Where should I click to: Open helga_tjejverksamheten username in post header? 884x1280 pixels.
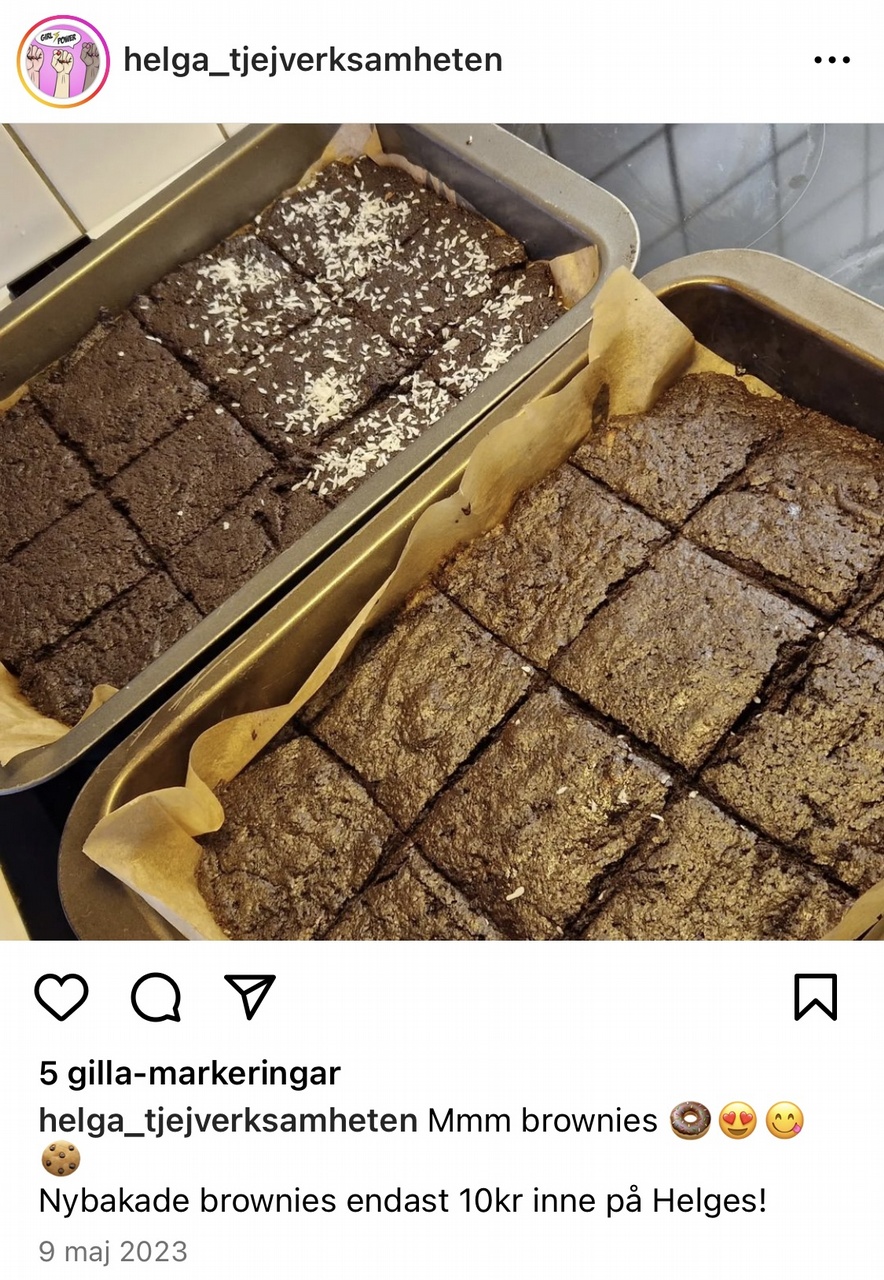coord(312,61)
